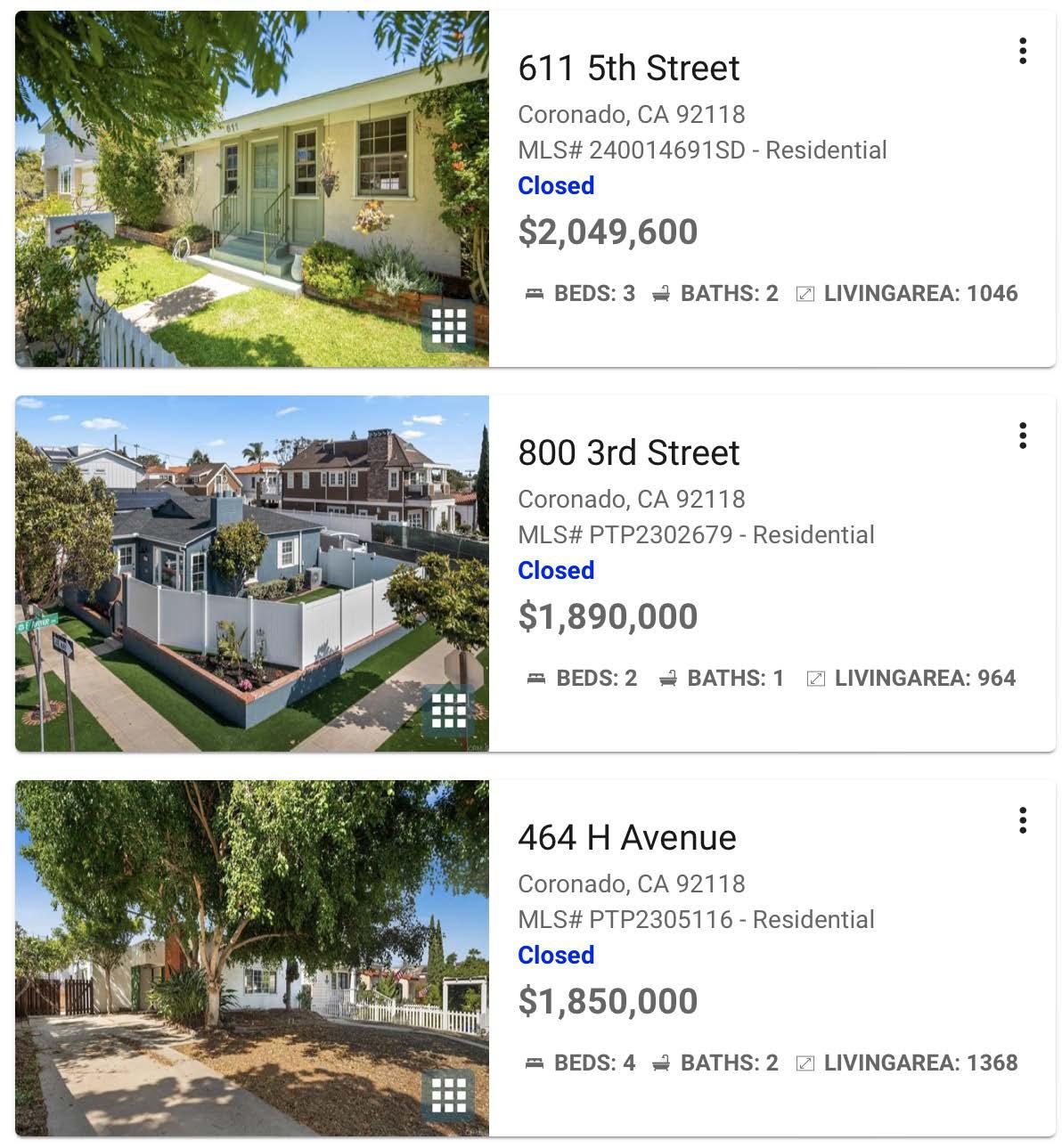Open overflow menu for 464 H Avenue
The image size is (1062, 1148).
1022,820
